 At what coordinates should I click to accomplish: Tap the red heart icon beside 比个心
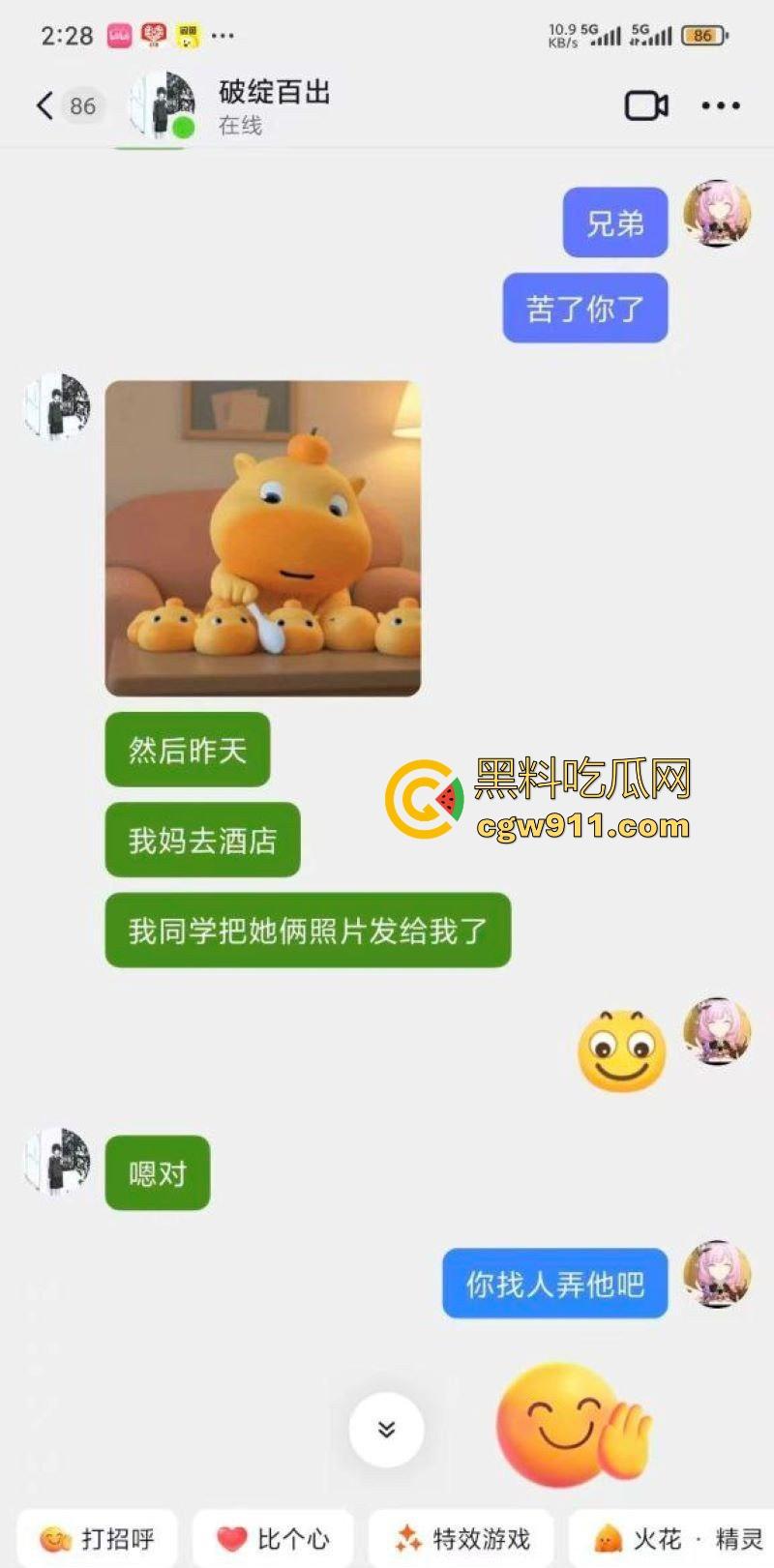[x=229, y=1536]
